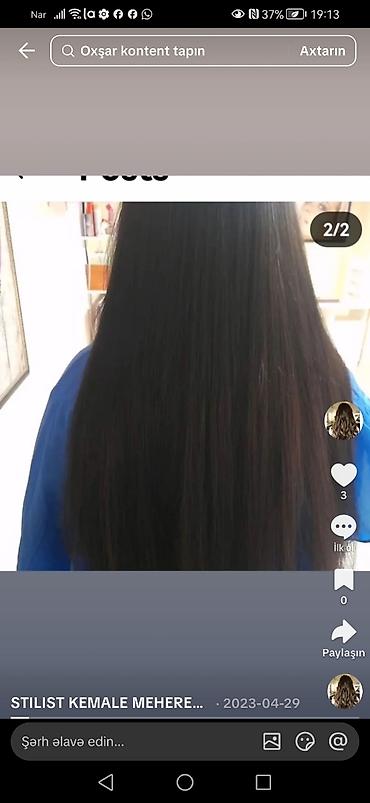Open the recent apps view
Image resolution: width=370 pixels, height=803 pixels.
click(x=263, y=782)
